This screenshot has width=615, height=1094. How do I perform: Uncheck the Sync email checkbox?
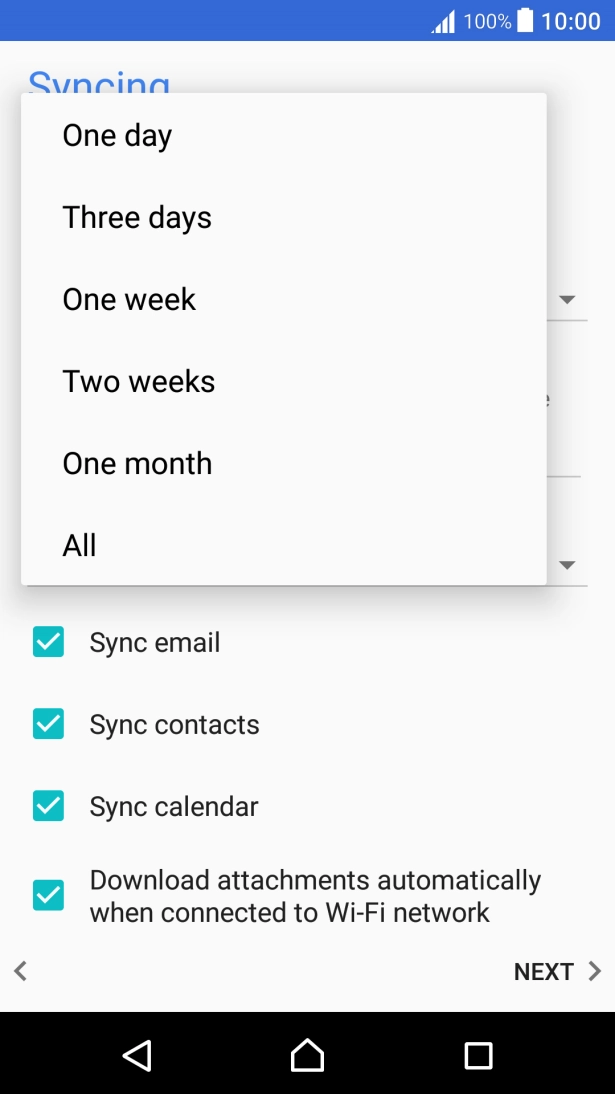[x=48, y=642]
